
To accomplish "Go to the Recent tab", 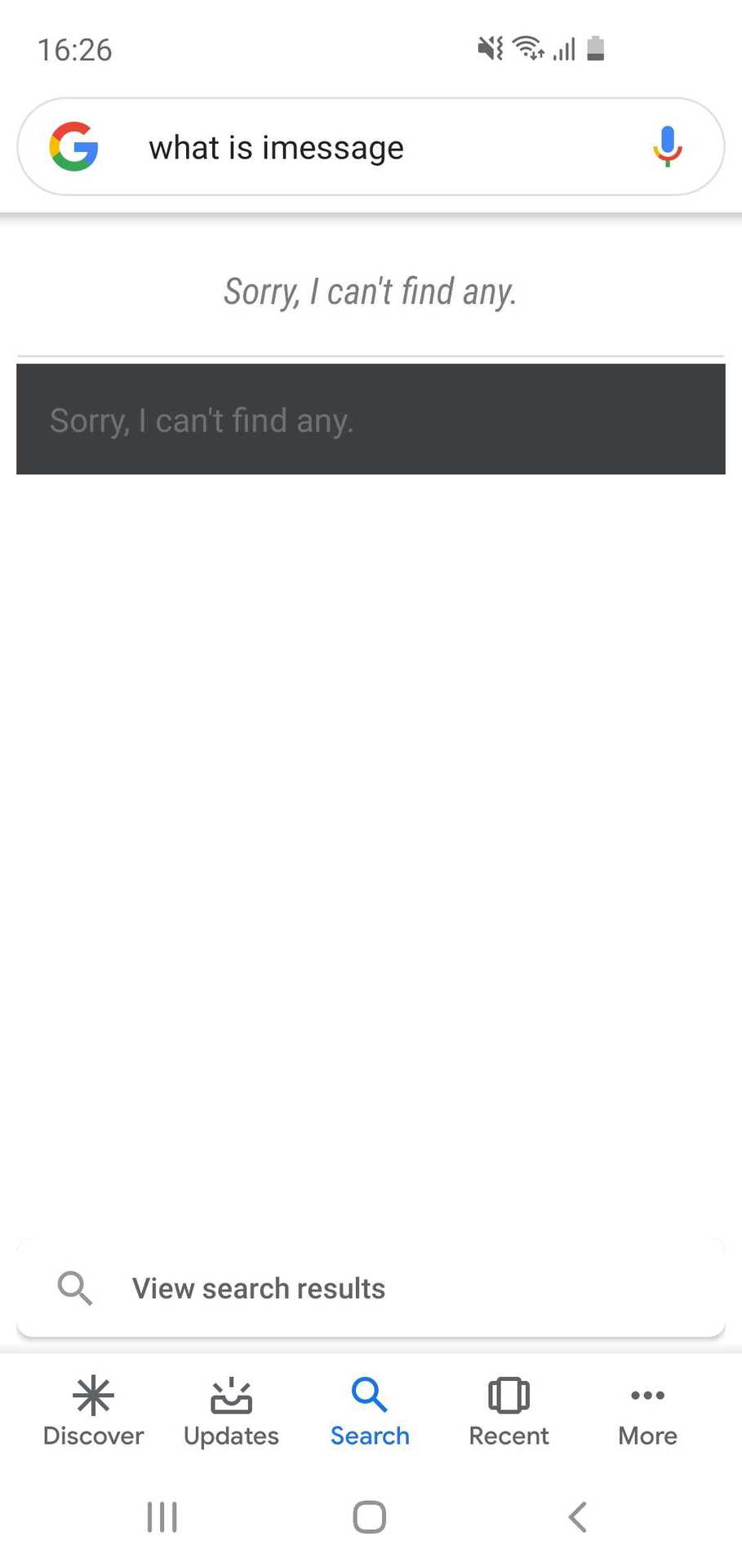I will pos(509,1411).
